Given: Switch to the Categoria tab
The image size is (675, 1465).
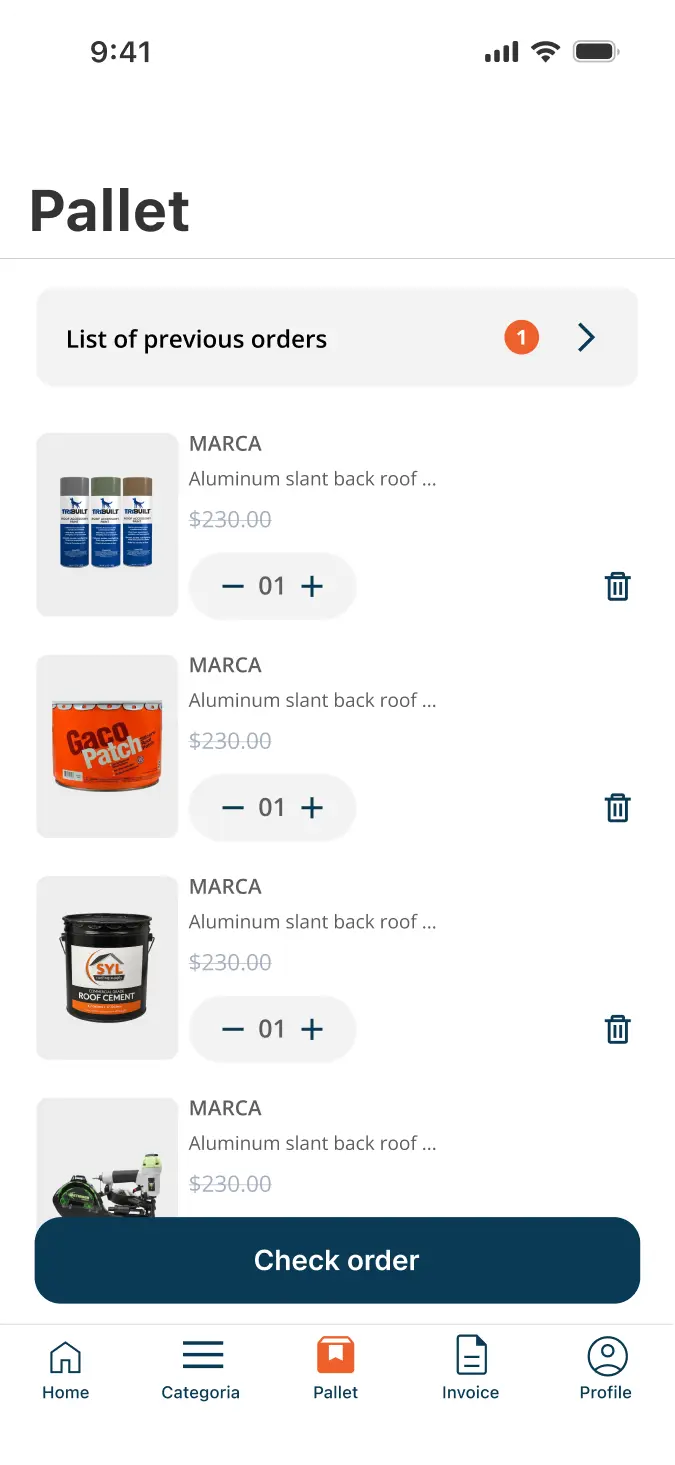Looking at the screenshot, I should pos(201,1370).
